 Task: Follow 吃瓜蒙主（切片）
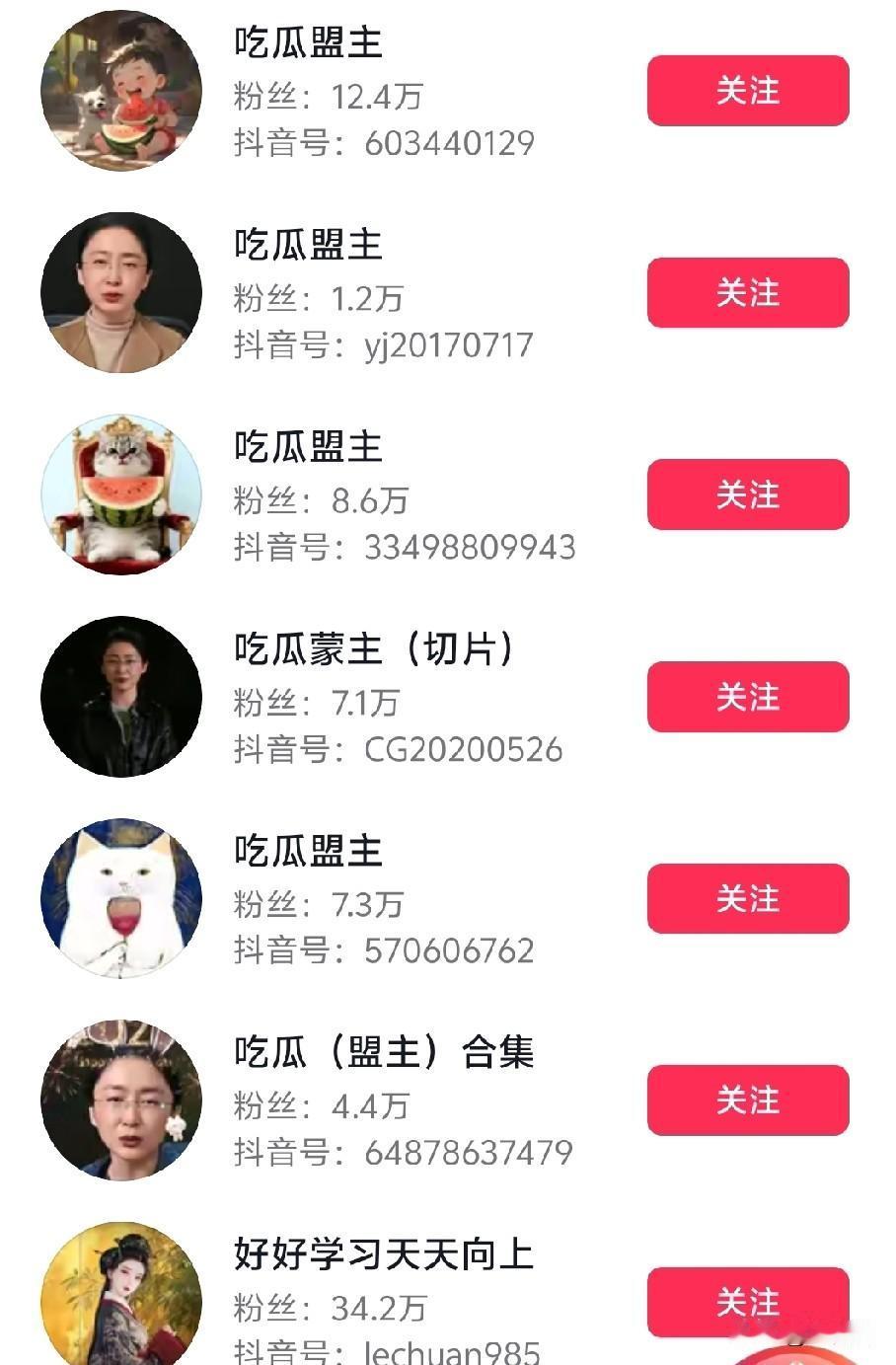pos(747,697)
